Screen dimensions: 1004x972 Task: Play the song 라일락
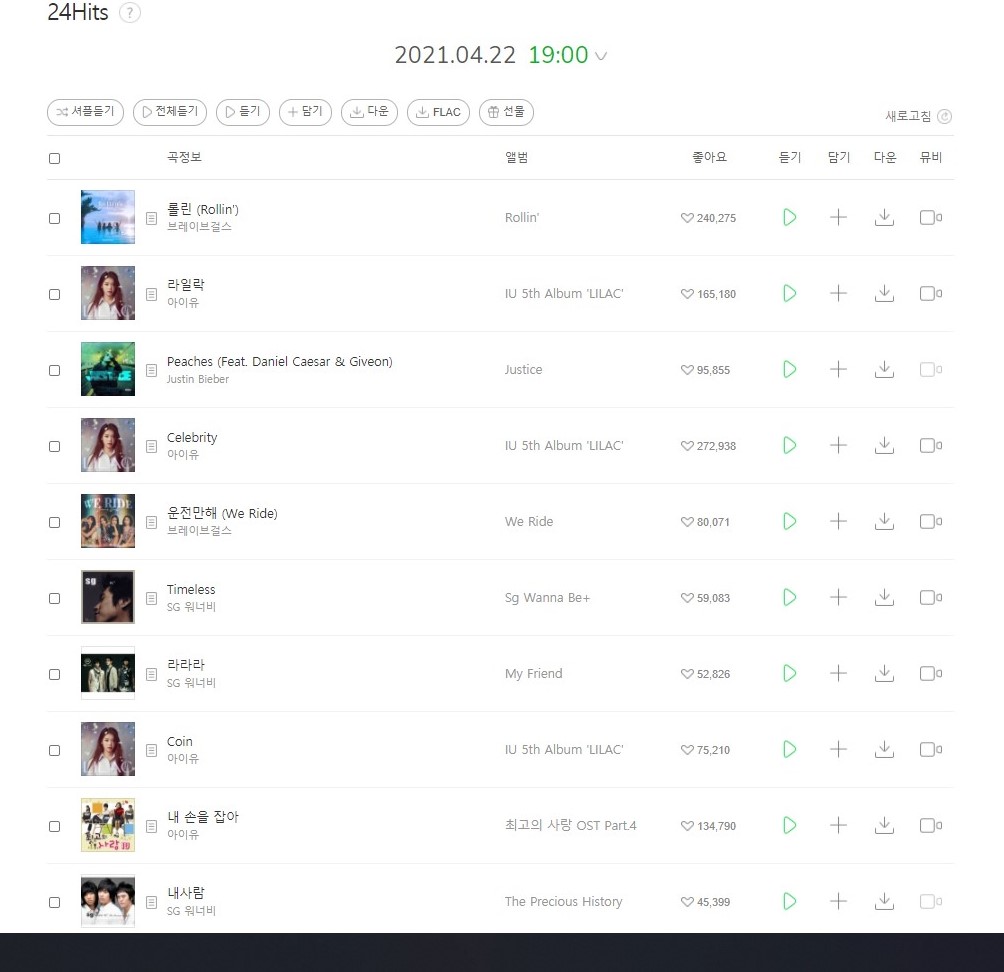(789, 293)
